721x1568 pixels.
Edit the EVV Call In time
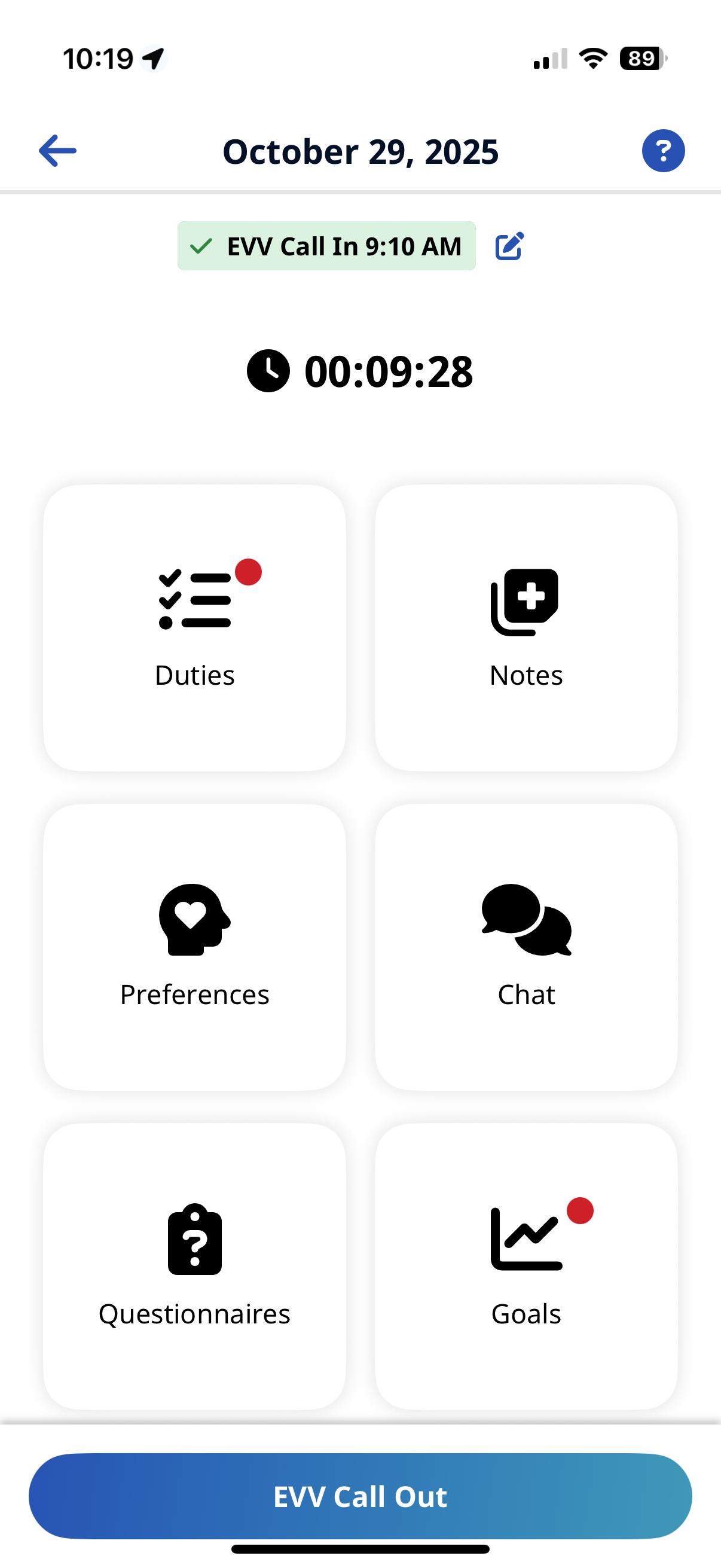(x=509, y=246)
